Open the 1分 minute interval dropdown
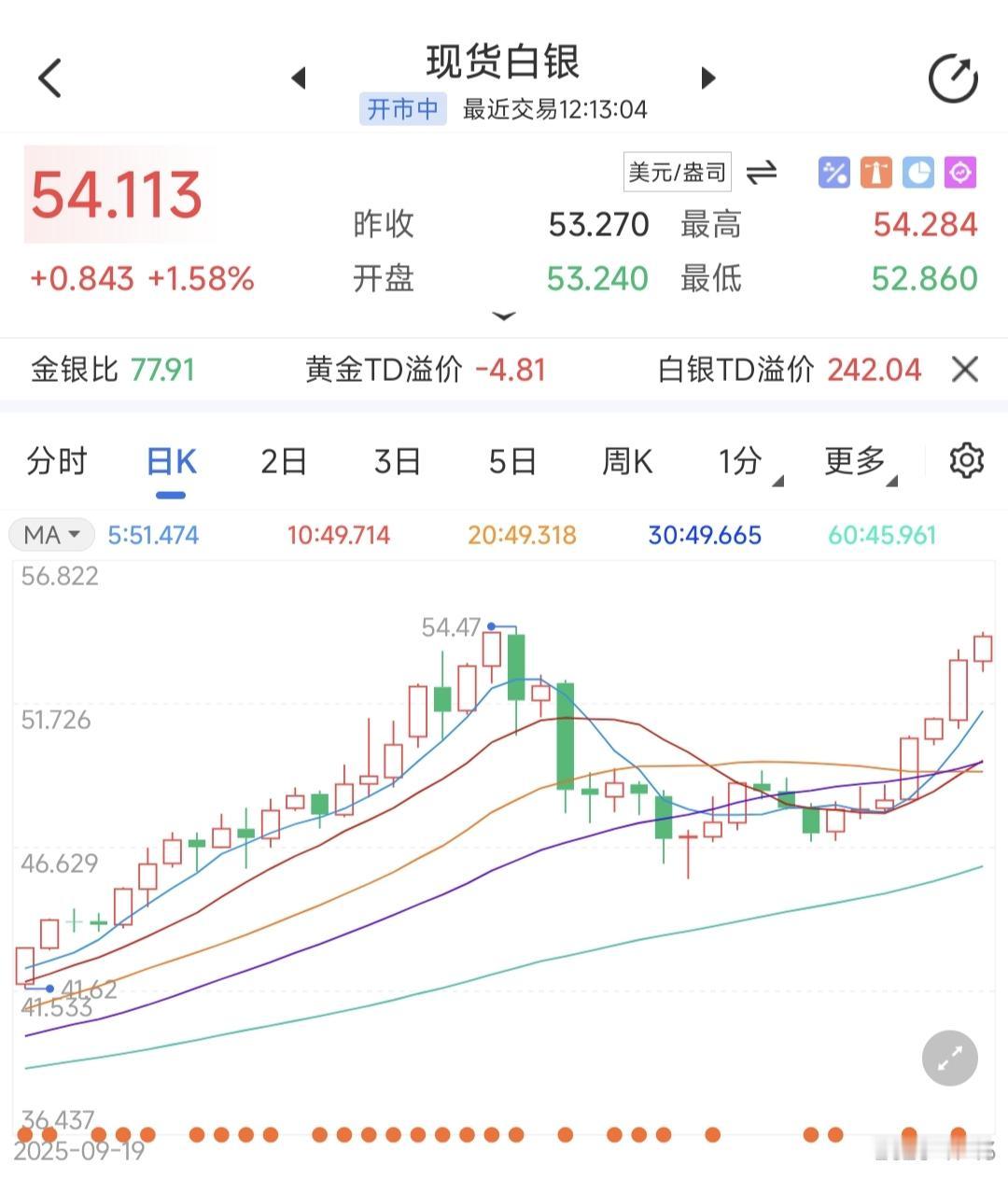The image size is (1008, 1179). tap(744, 461)
